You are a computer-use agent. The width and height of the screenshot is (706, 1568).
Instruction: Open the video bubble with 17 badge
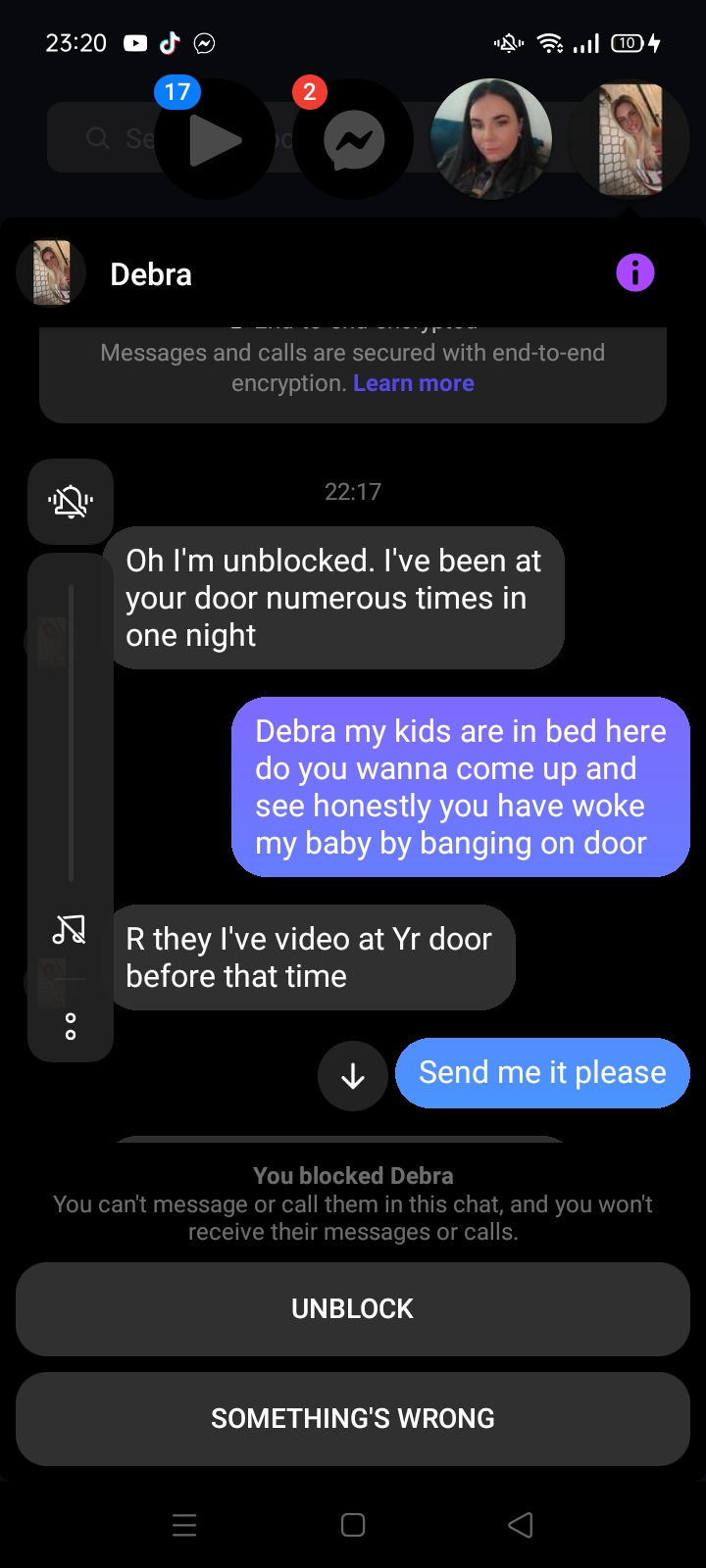(x=214, y=140)
